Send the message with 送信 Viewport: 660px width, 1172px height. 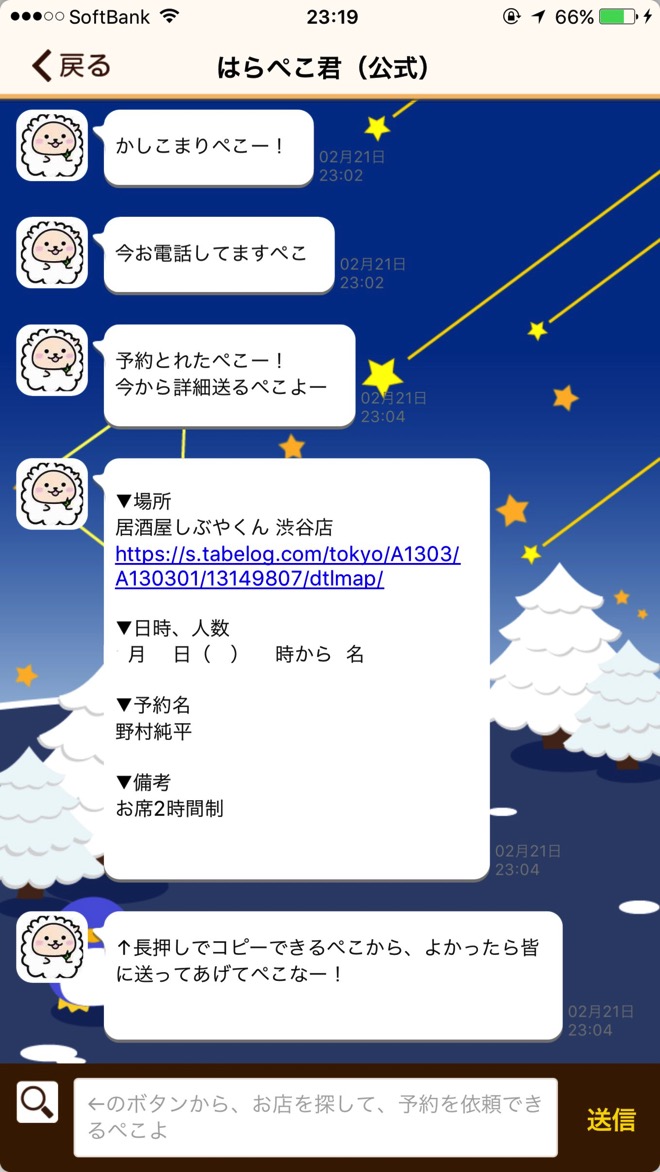tap(611, 1119)
